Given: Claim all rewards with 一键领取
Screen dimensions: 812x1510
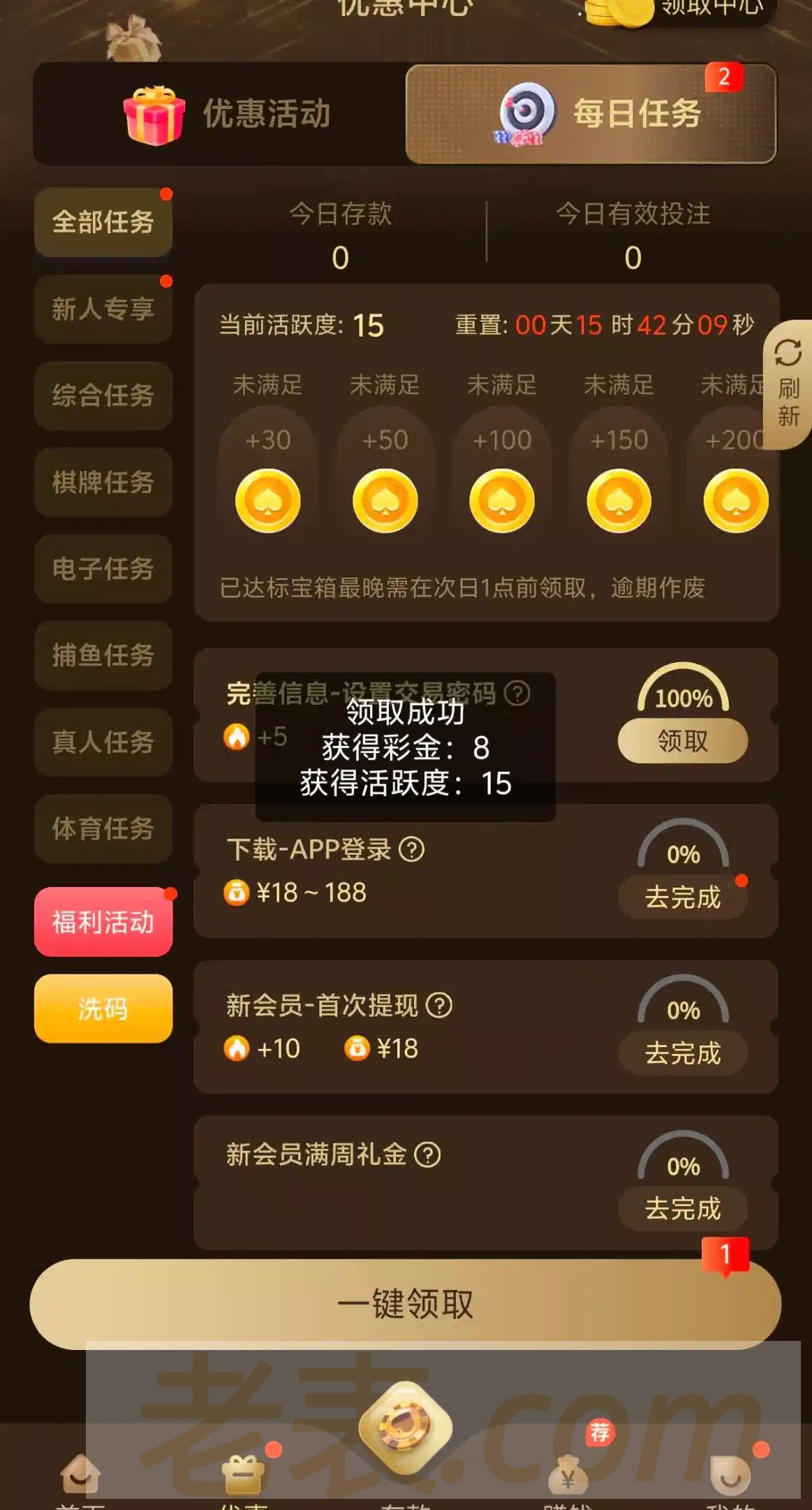Looking at the screenshot, I should tap(405, 1304).
